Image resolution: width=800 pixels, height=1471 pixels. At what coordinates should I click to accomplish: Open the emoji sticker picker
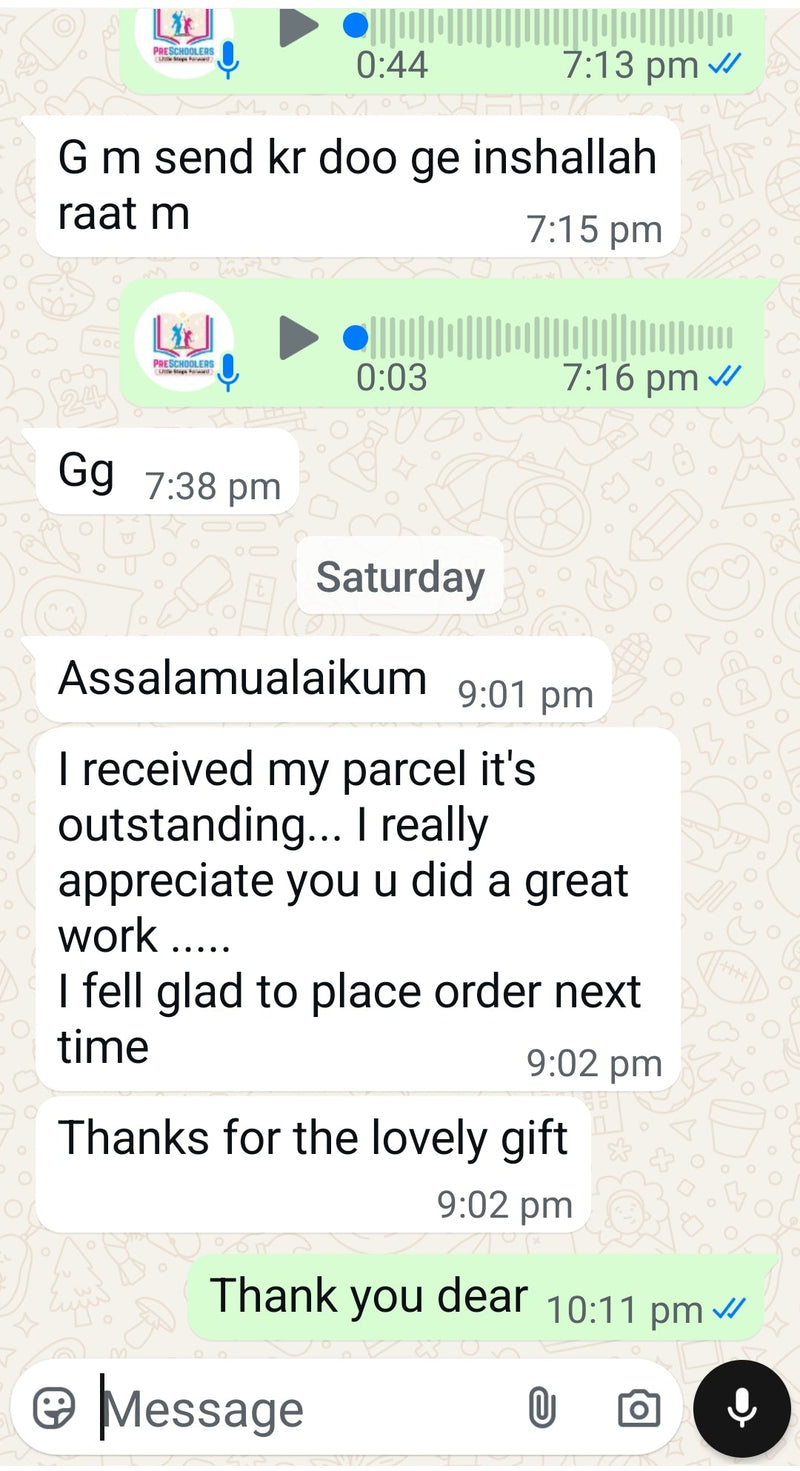[54, 1408]
